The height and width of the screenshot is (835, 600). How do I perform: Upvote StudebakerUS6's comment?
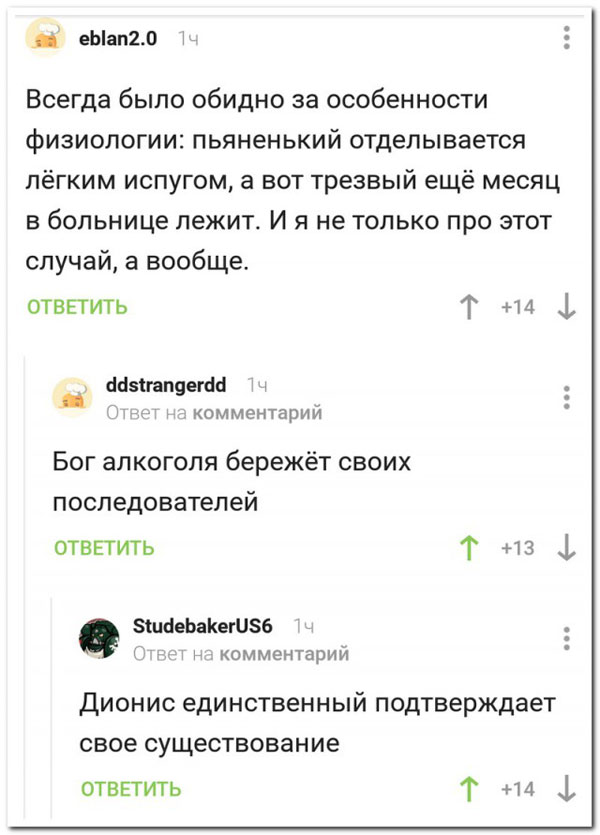(468, 789)
